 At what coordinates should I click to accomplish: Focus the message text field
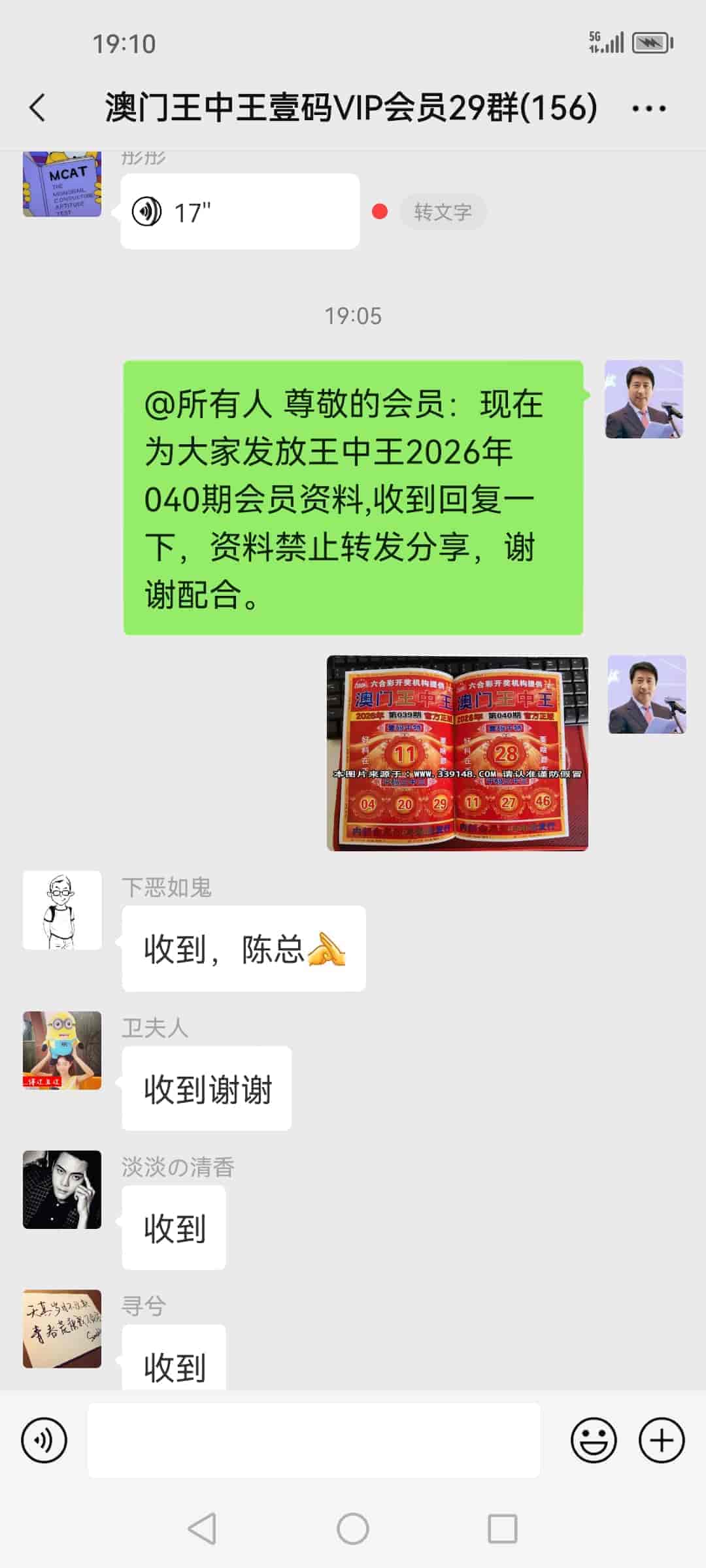(x=314, y=1441)
